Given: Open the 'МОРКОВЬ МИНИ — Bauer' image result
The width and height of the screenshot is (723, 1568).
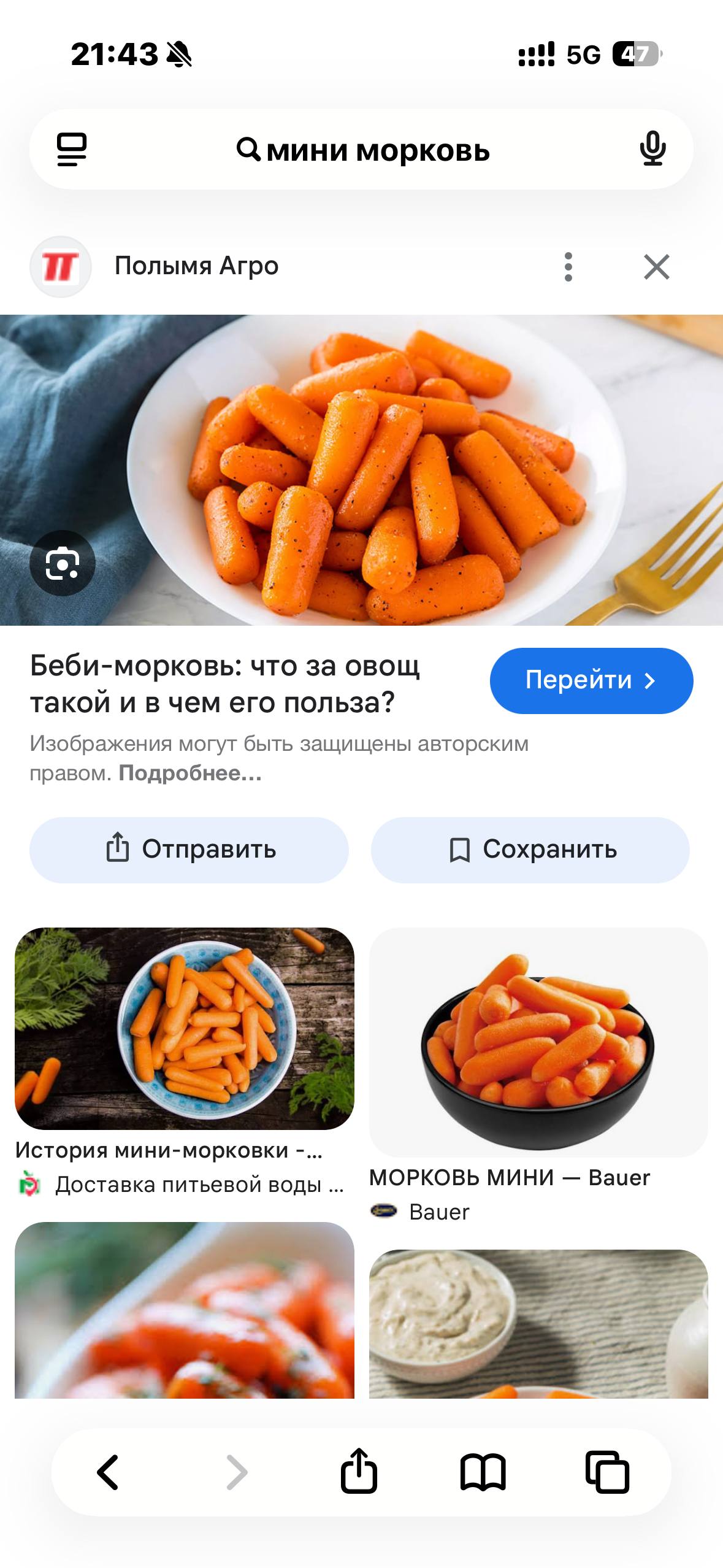Looking at the screenshot, I should [x=538, y=1042].
